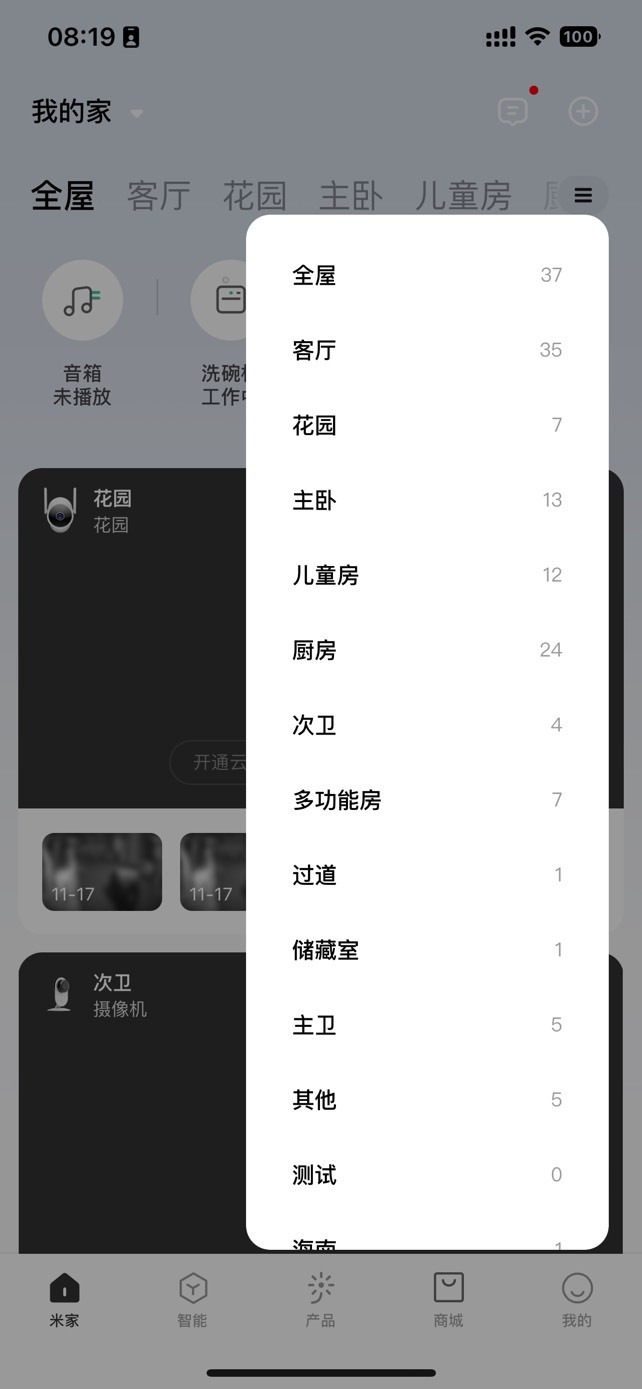The height and width of the screenshot is (1389, 642).
Task: Select 主卧 from the room list
Action: pos(427,500)
